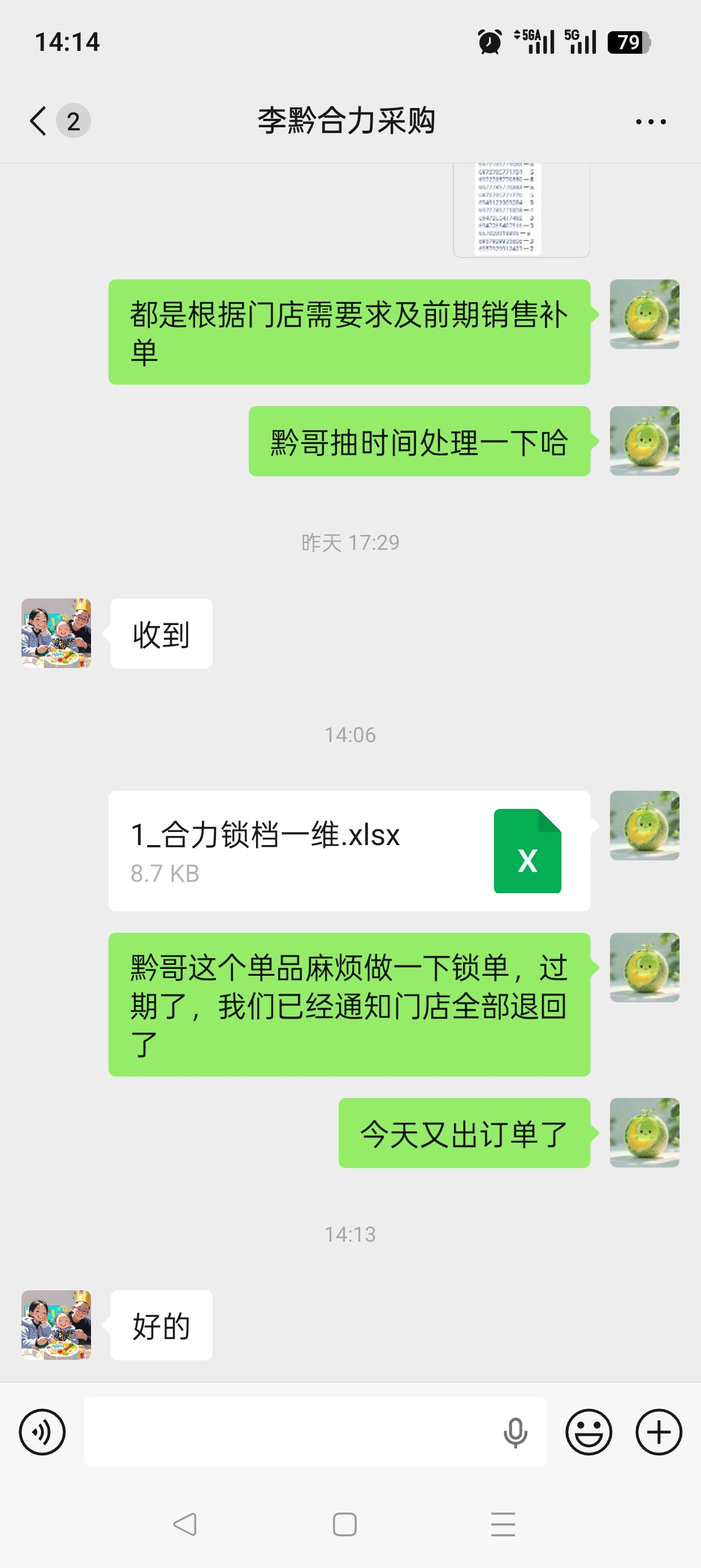Open the image with number list
The image size is (701, 1568).
[521, 209]
